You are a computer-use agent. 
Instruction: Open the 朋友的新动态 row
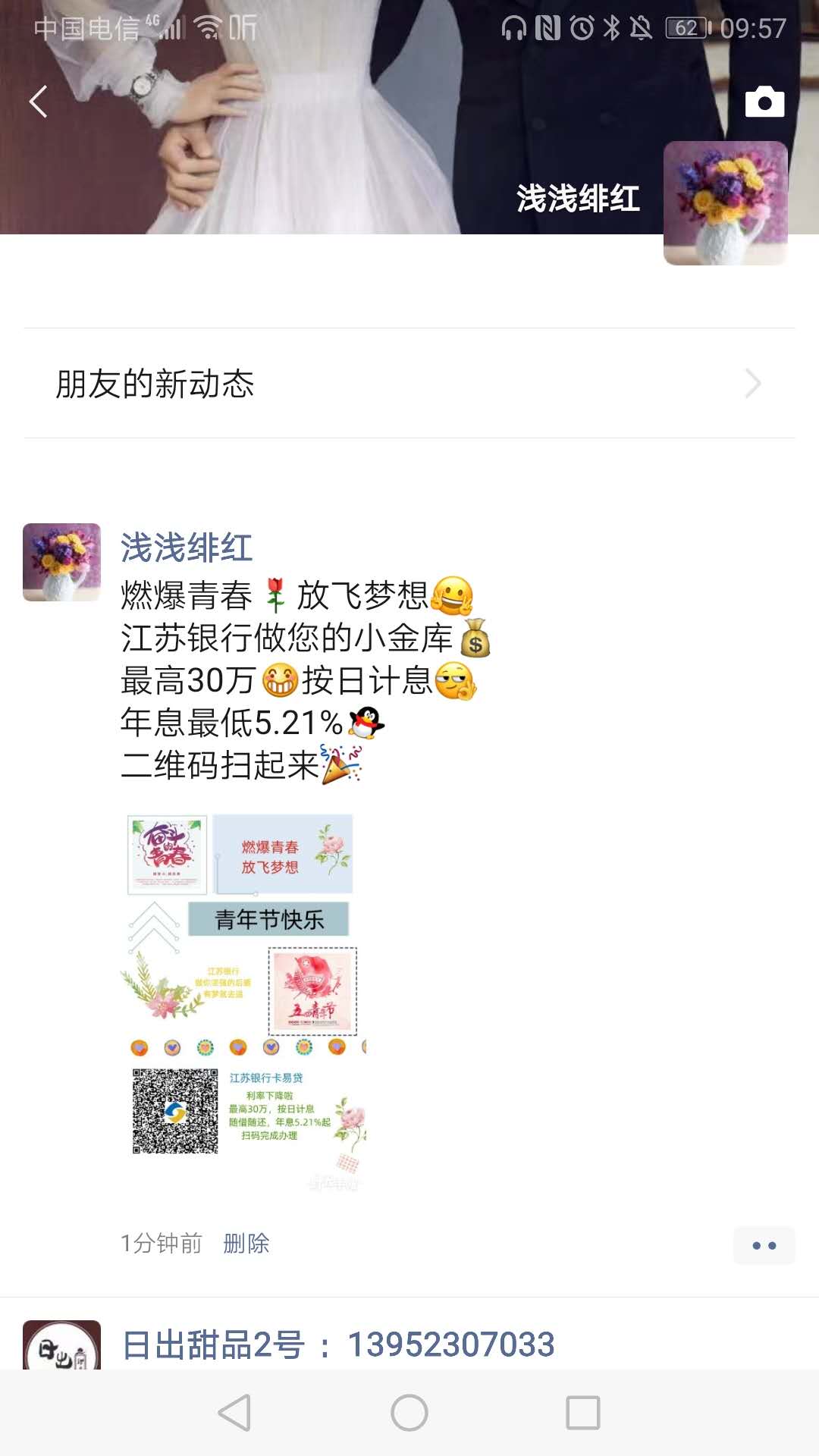point(409,384)
